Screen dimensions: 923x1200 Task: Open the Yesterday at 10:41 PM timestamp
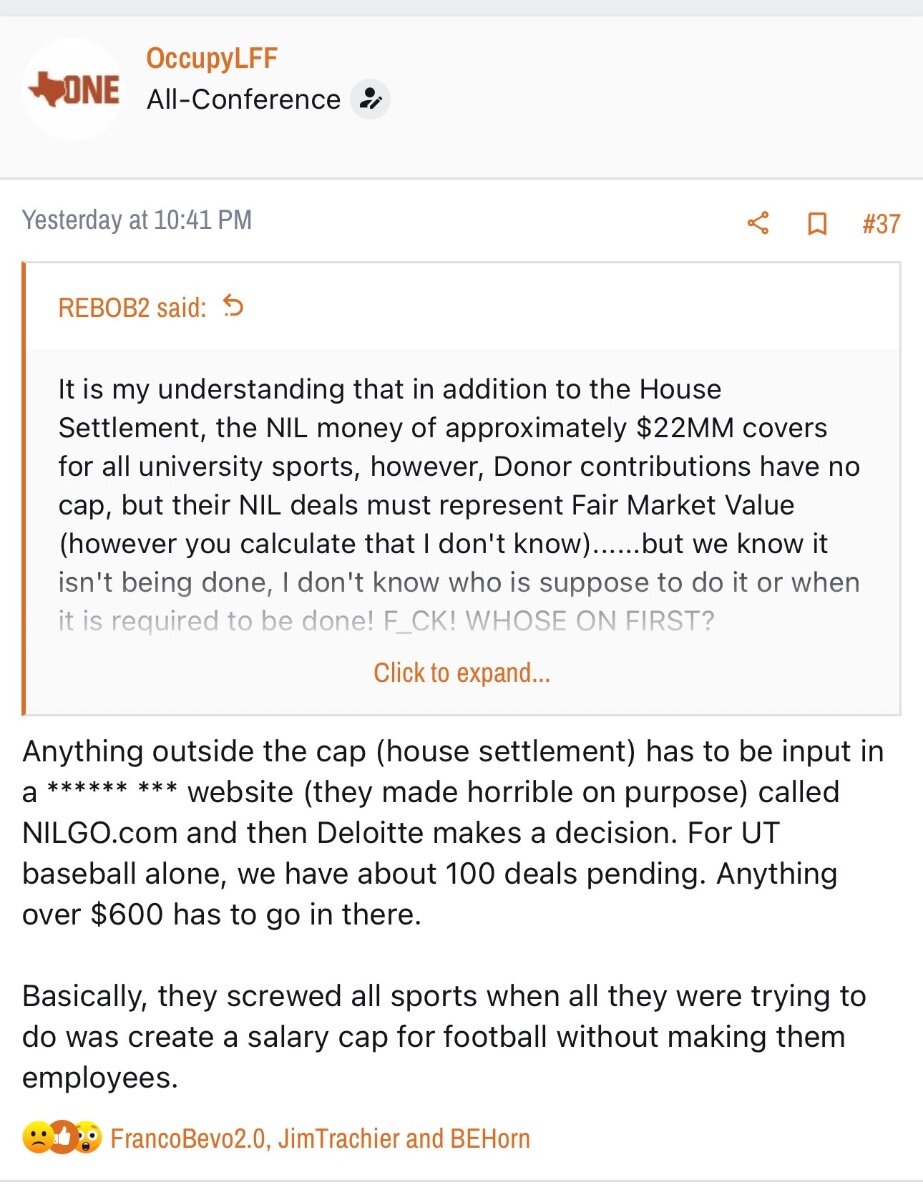(x=137, y=220)
